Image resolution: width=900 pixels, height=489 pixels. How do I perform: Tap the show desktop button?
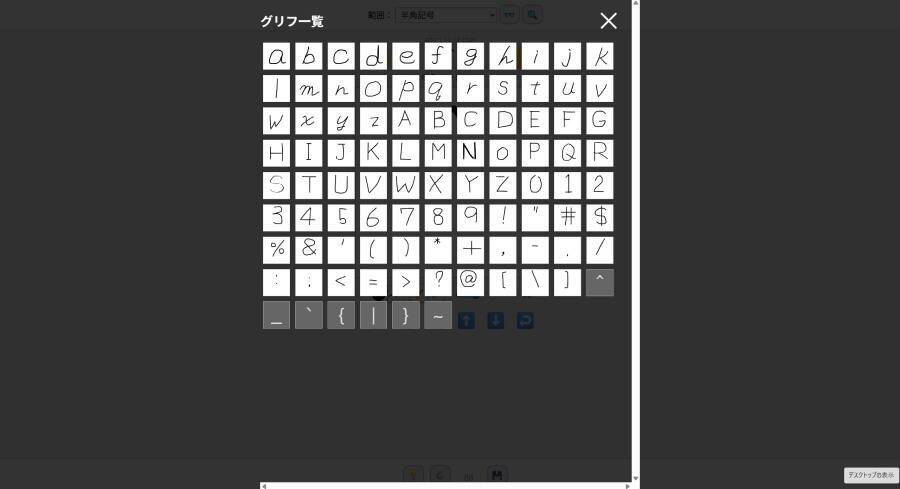click(870, 475)
